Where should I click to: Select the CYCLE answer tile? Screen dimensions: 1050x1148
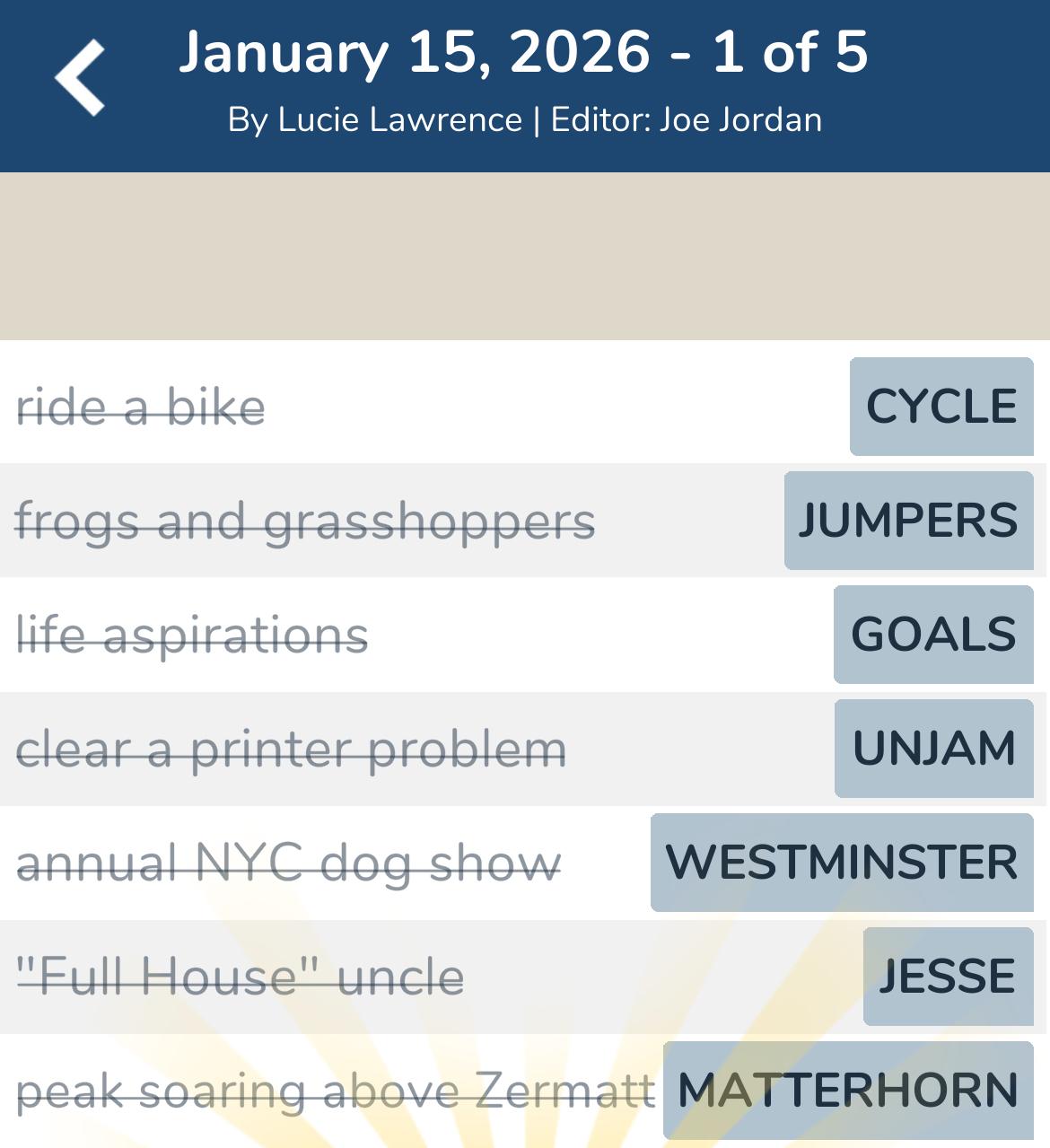tap(941, 406)
